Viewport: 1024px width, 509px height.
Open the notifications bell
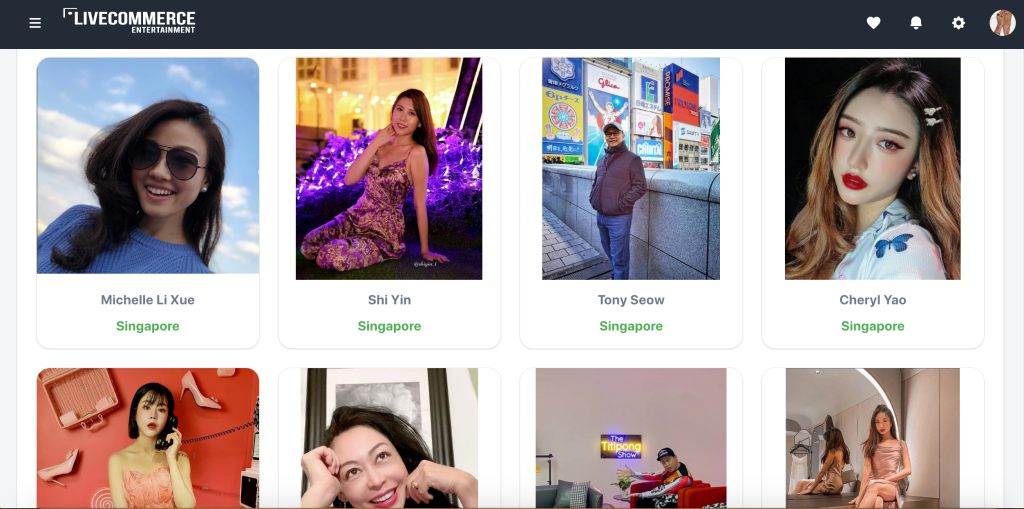tap(916, 23)
